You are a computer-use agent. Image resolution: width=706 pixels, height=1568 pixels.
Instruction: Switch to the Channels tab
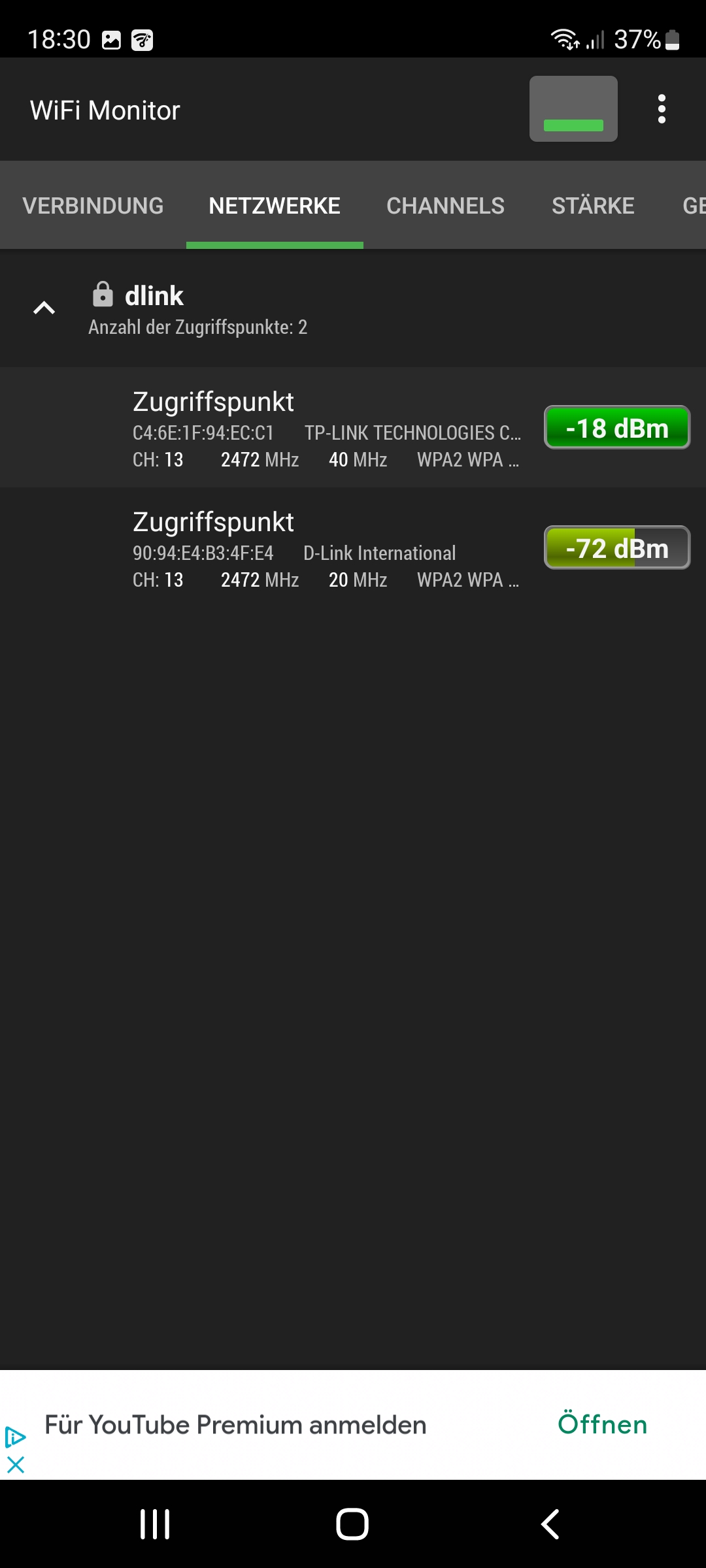tap(445, 206)
